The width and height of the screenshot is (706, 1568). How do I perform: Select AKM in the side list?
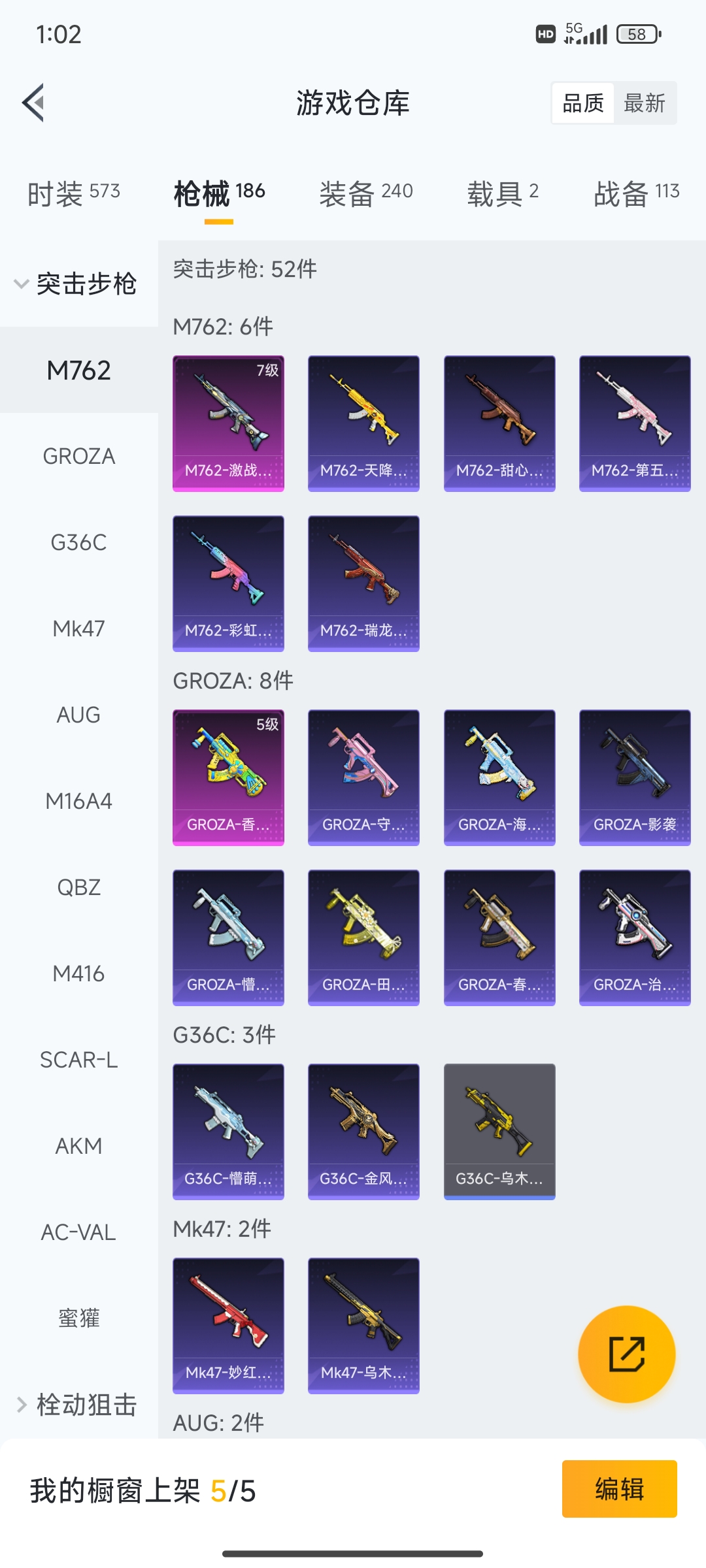tap(78, 1146)
